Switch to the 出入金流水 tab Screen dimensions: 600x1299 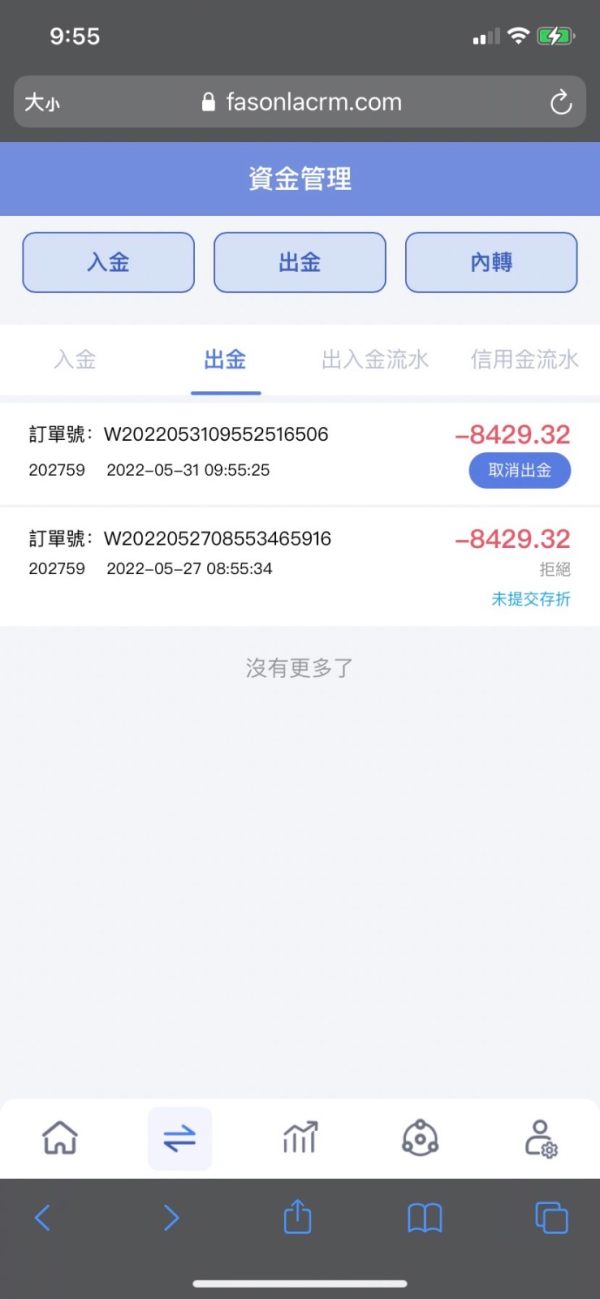375,360
